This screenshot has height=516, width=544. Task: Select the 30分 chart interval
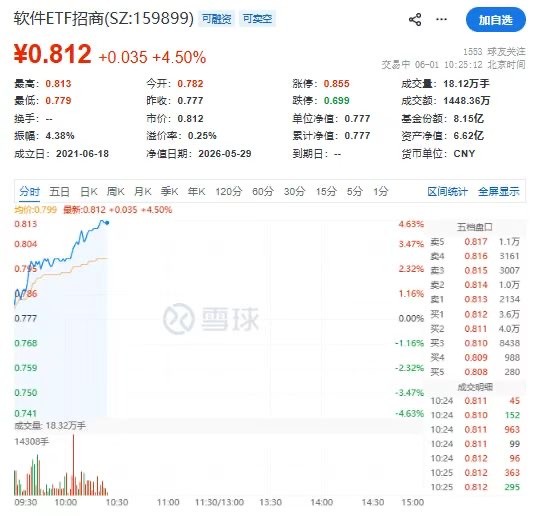pos(295,192)
